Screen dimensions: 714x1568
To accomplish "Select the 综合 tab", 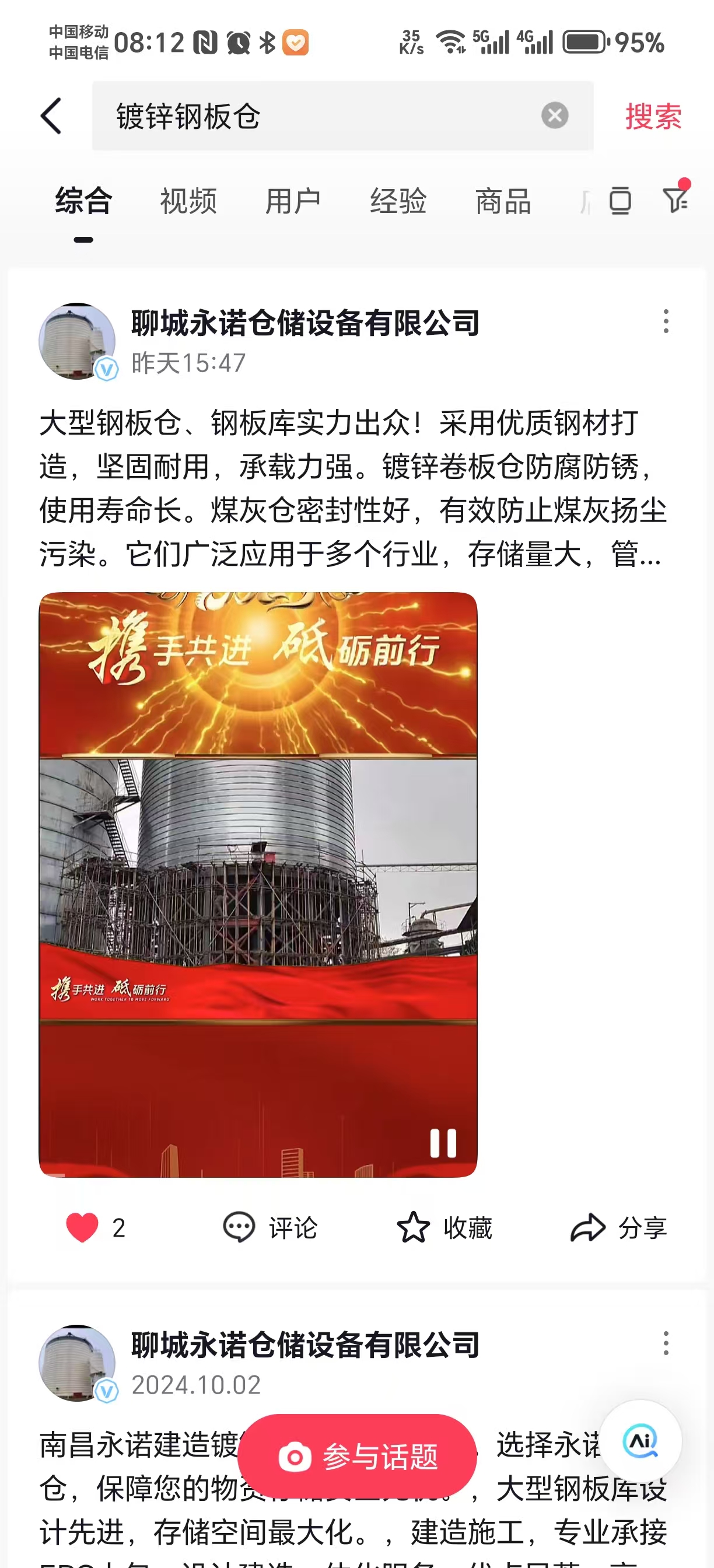I will click(x=83, y=201).
